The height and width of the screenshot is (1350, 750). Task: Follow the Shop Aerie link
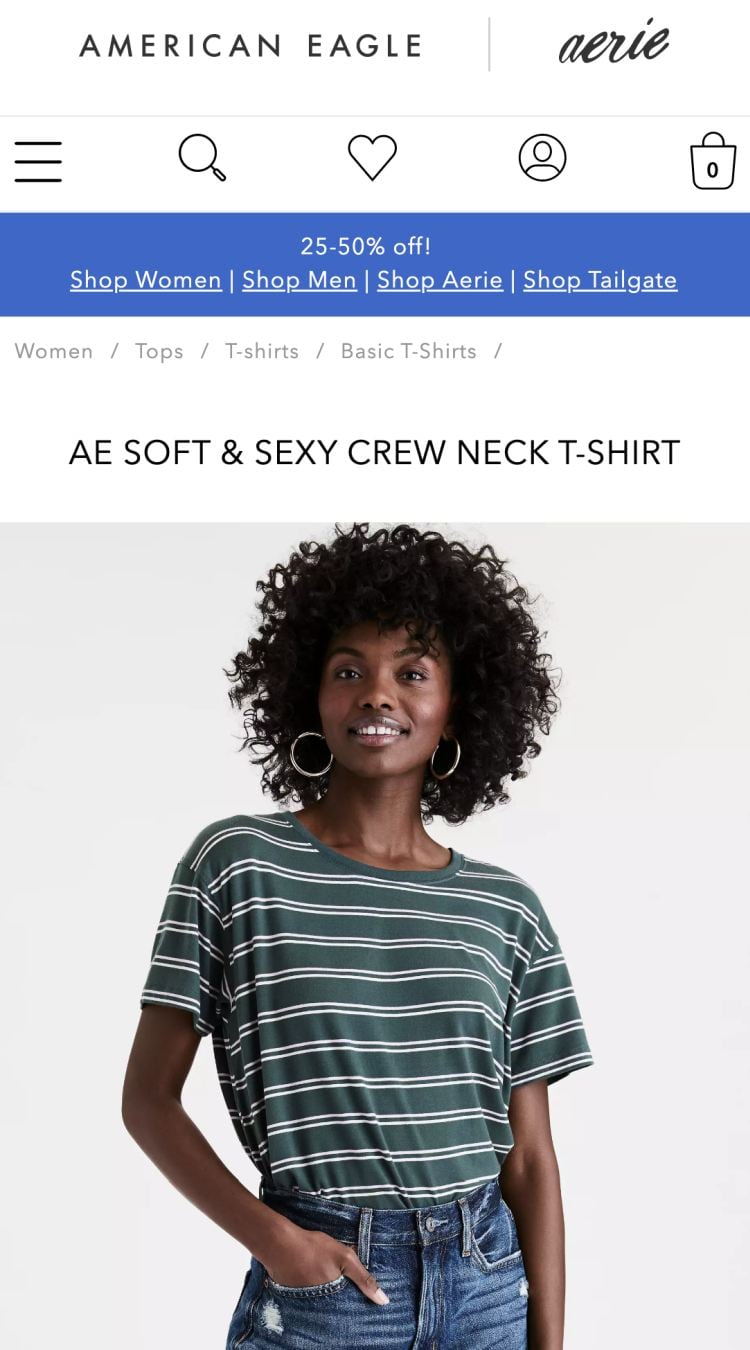[x=439, y=280]
